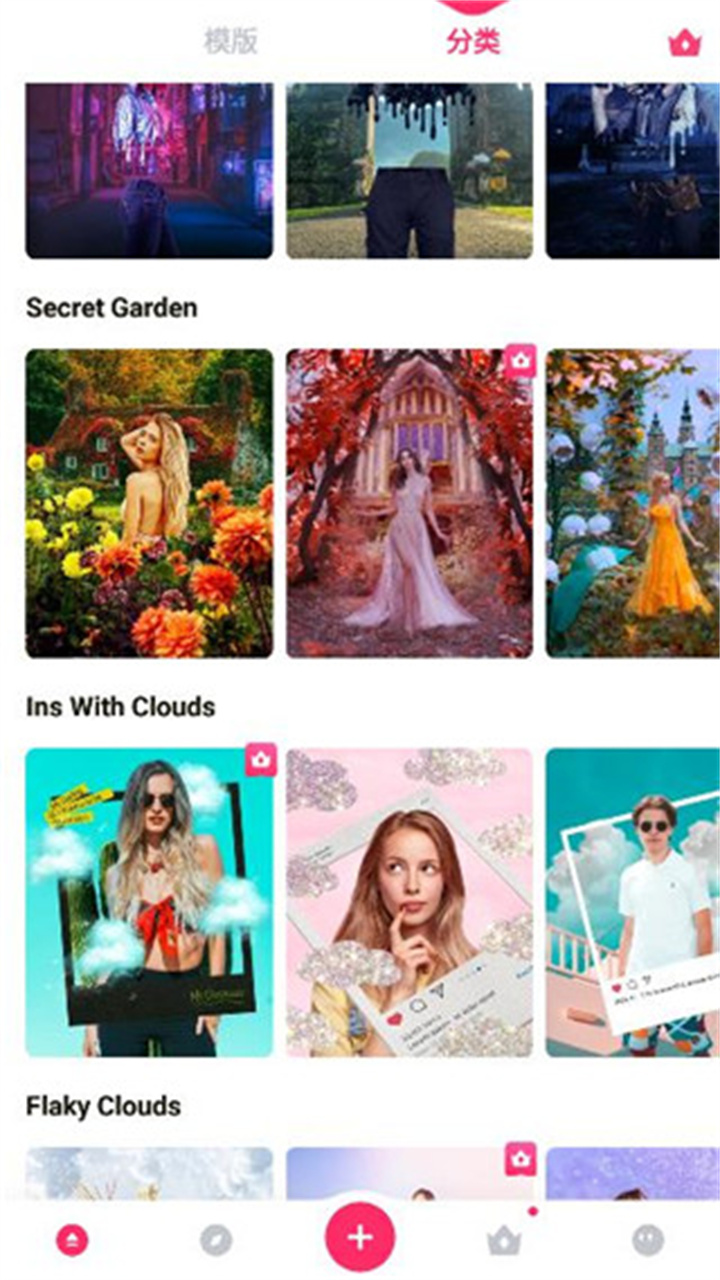The image size is (720, 1280).
Task: Pick the man in white shirt template
Action: coord(633,902)
